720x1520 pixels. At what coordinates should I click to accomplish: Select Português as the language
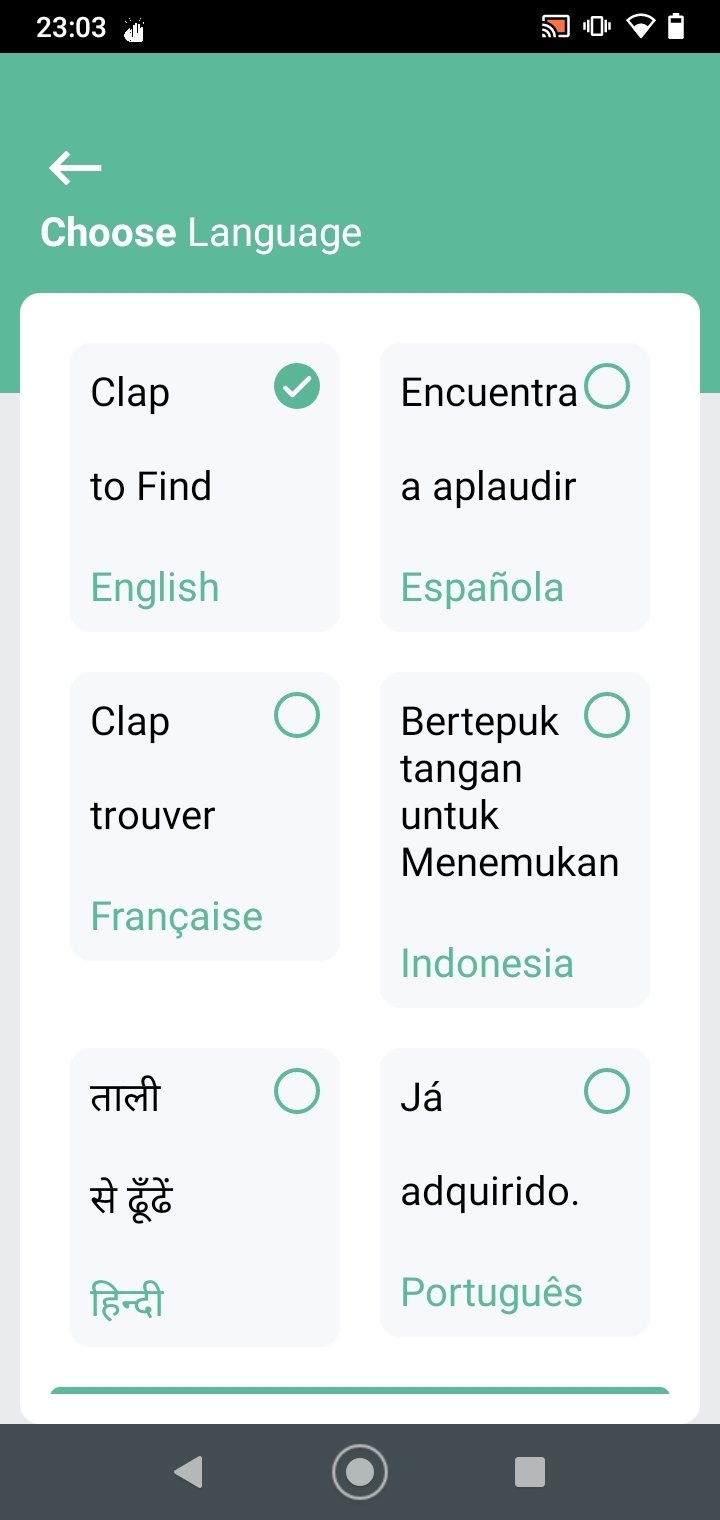pyautogui.click(x=515, y=1192)
